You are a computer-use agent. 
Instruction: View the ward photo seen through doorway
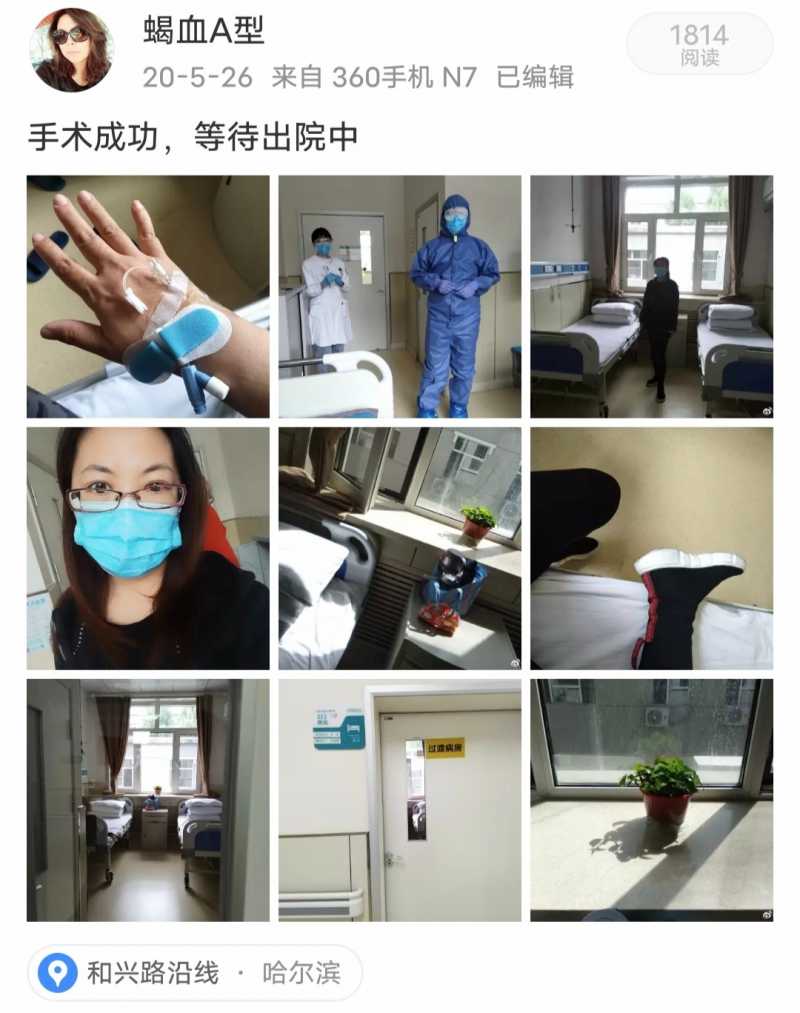pyautogui.click(x=148, y=800)
